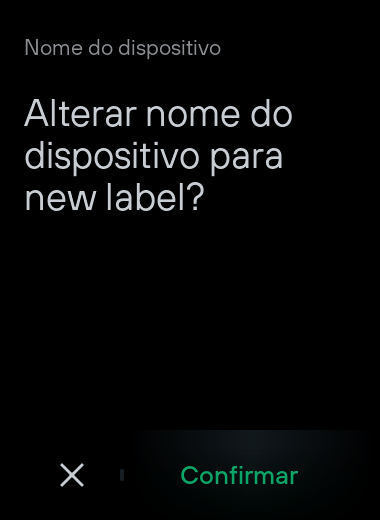Confirm the device name change
This screenshot has width=380, height=520.
pyautogui.click(x=239, y=475)
